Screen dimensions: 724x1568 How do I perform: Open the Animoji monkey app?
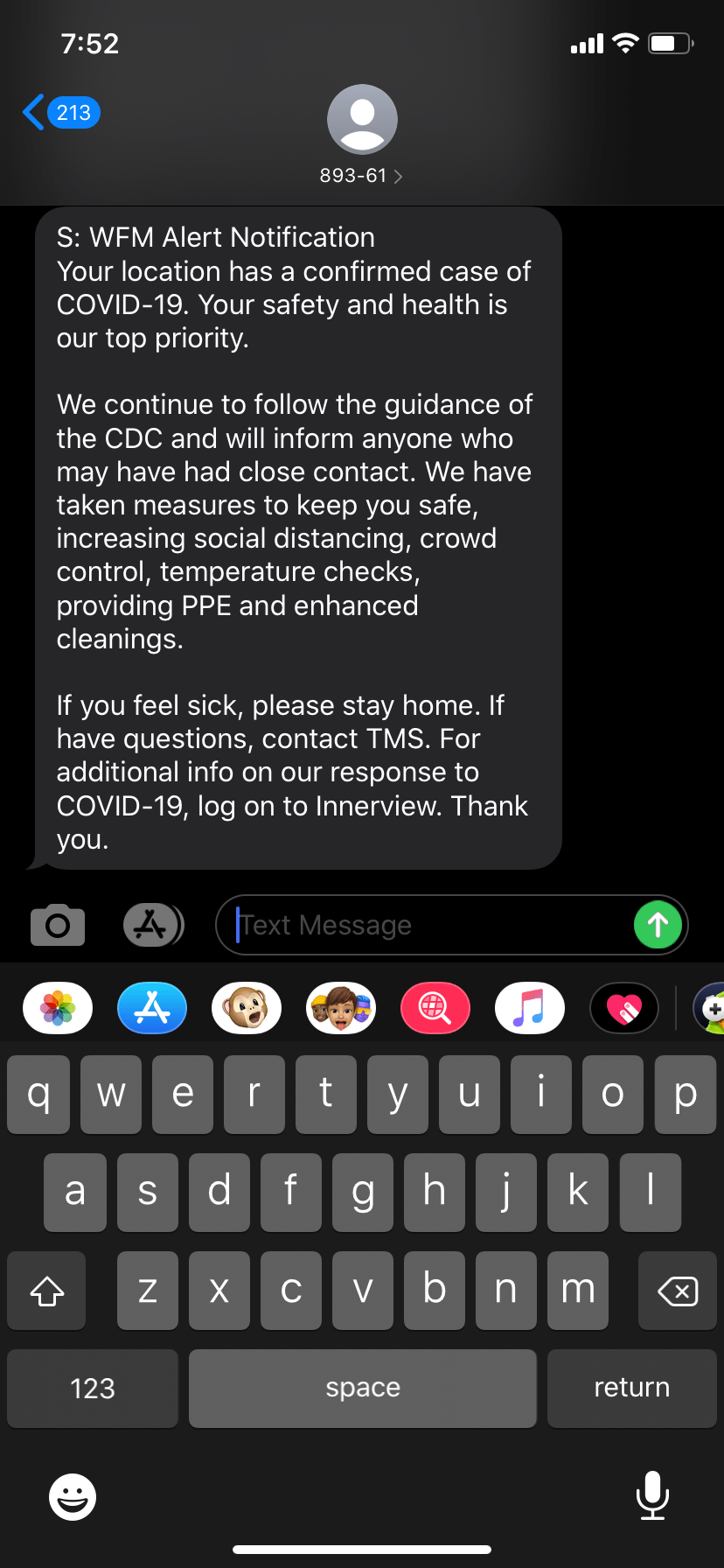click(247, 1008)
